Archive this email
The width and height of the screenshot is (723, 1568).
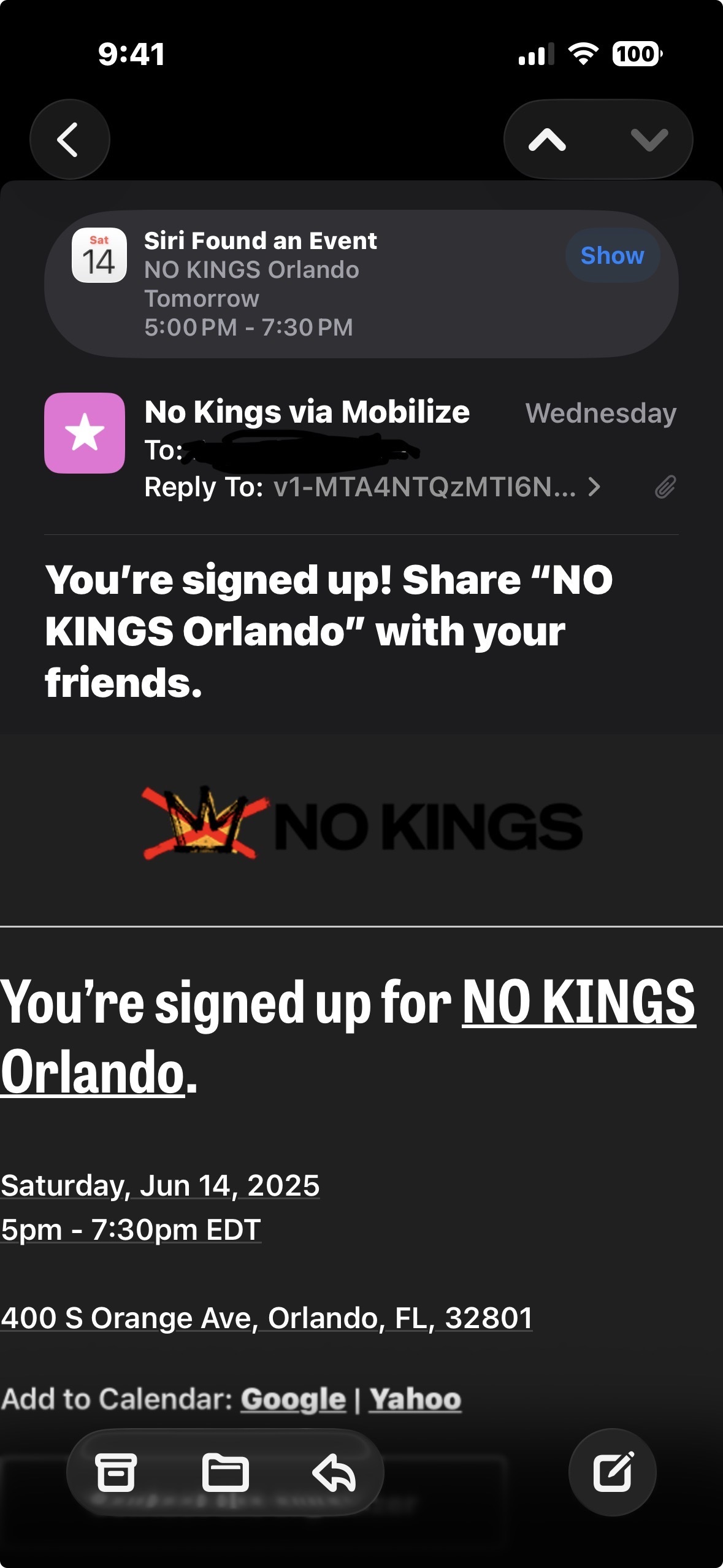tap(116, 1472)
